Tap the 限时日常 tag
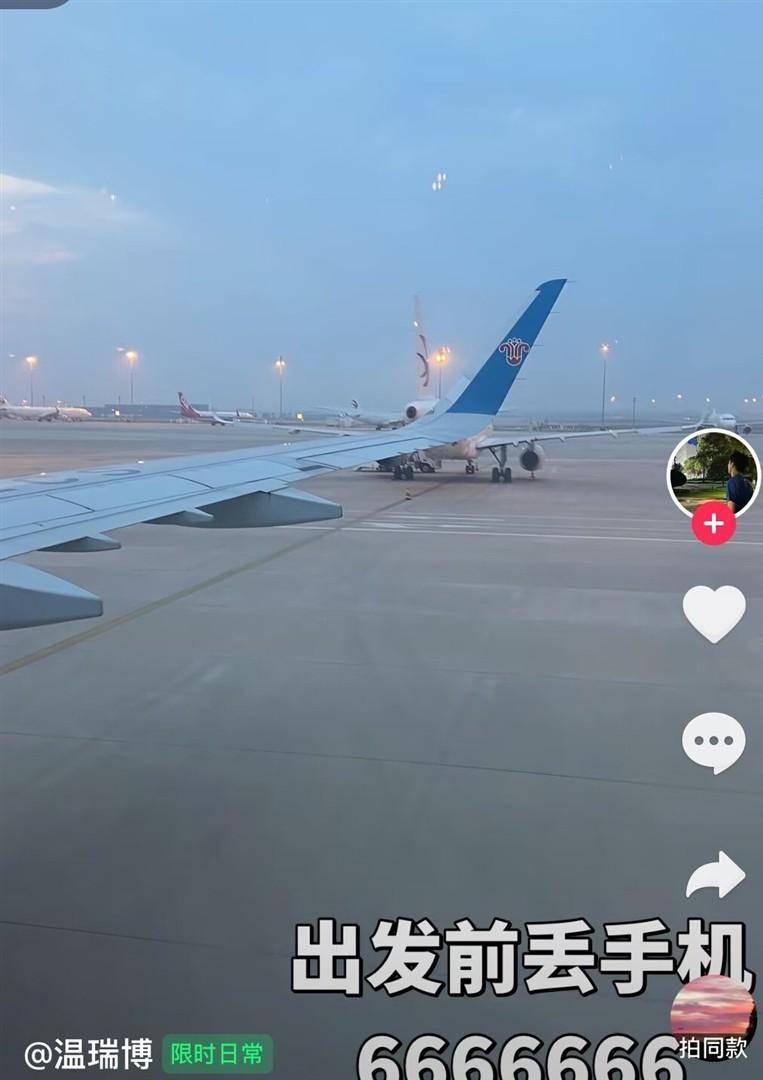Viewport: 763px width, 1080px height. [x=217, y=1054]
